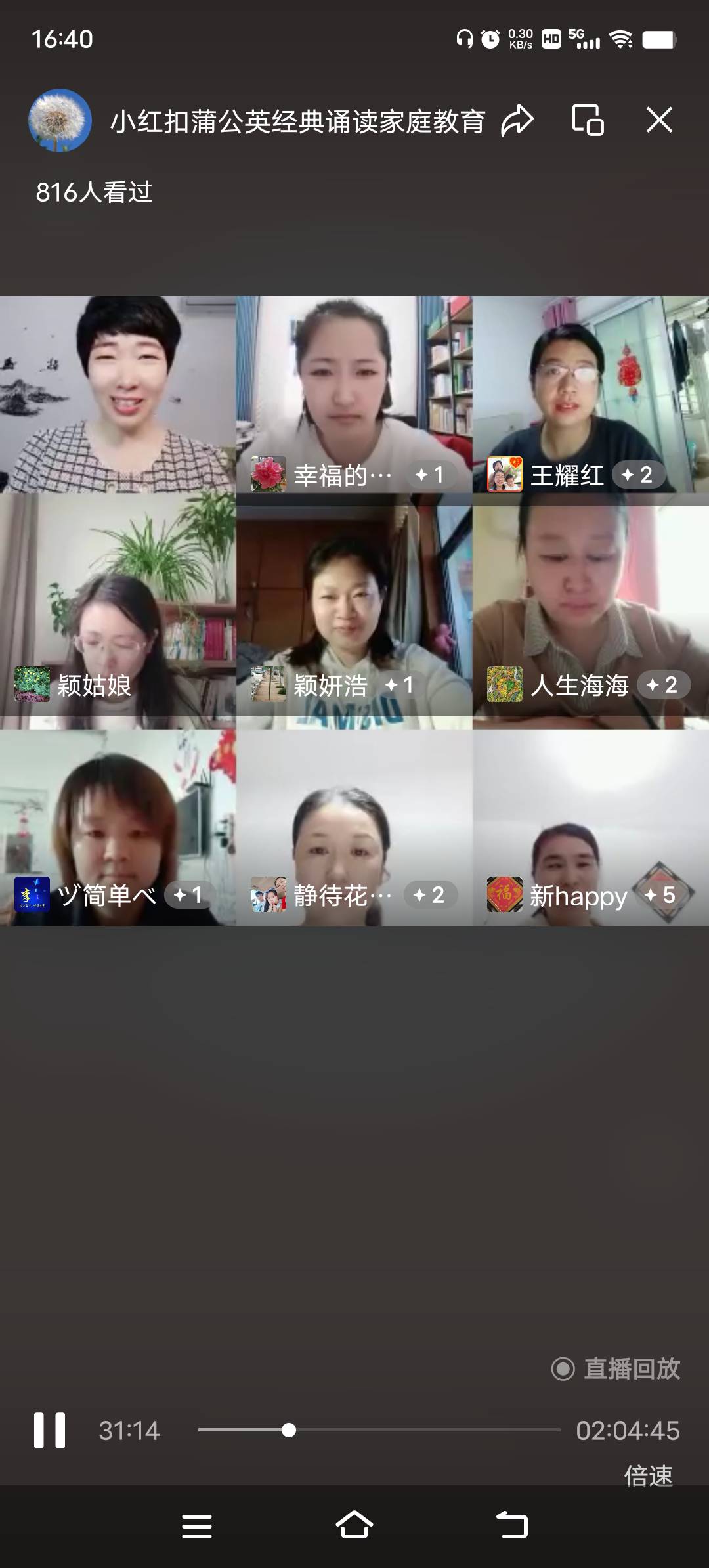The width and height of the screenshot is (709, 1568).
Task: Expand 静待花's truncated name
Action: point(341,895)
